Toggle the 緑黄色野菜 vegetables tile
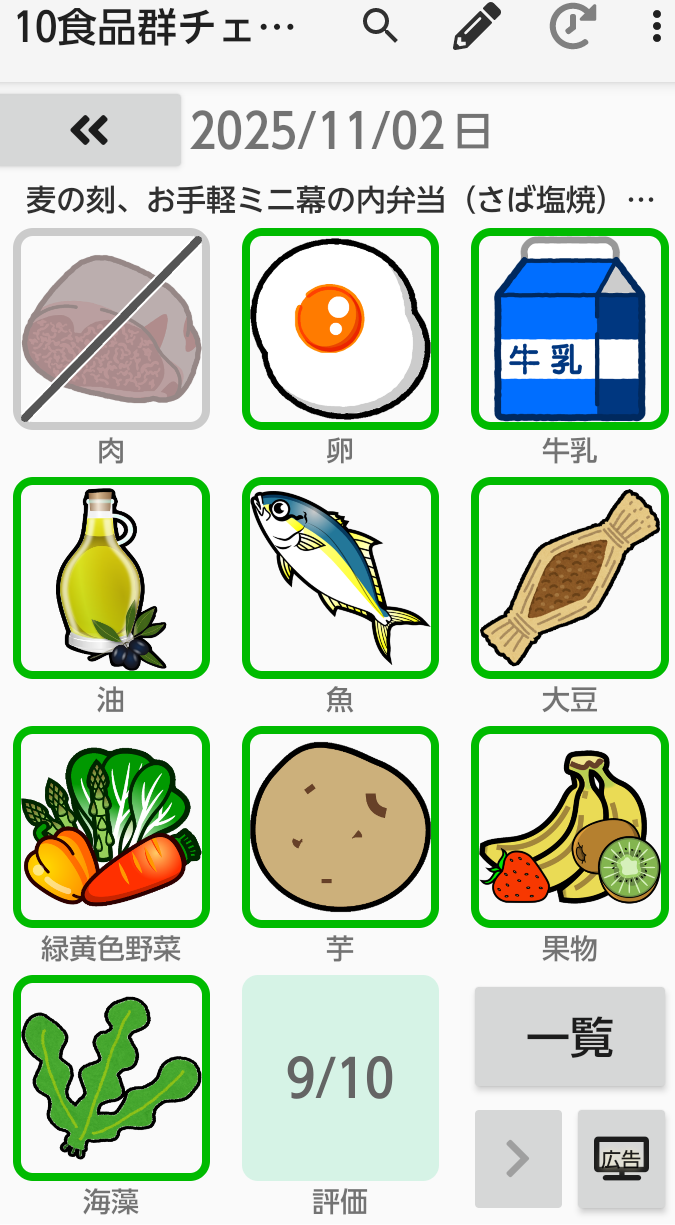This screenshot has height=1225, width=675. click(x=111, y=826)
